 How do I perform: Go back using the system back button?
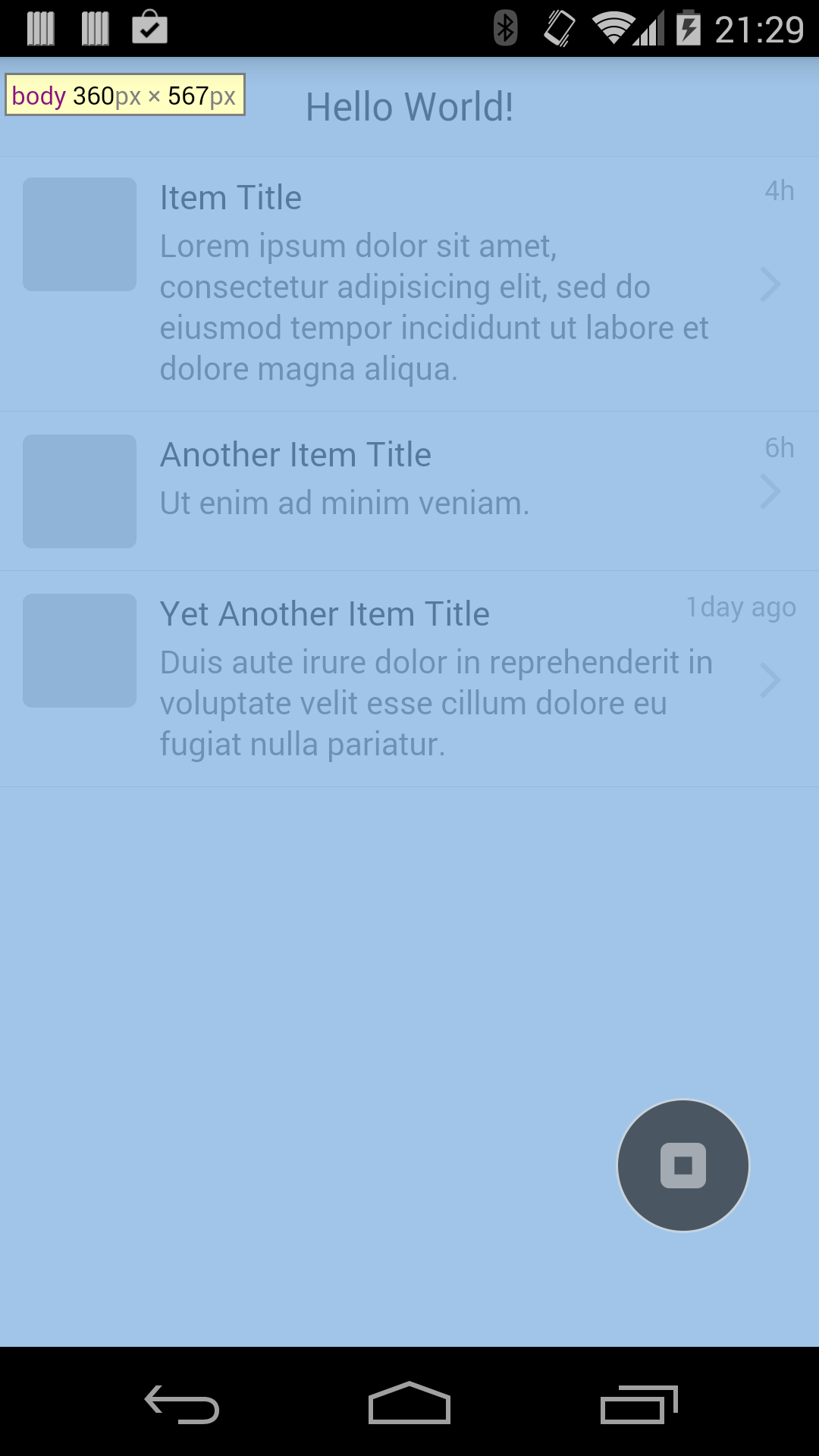point(182,1404)
